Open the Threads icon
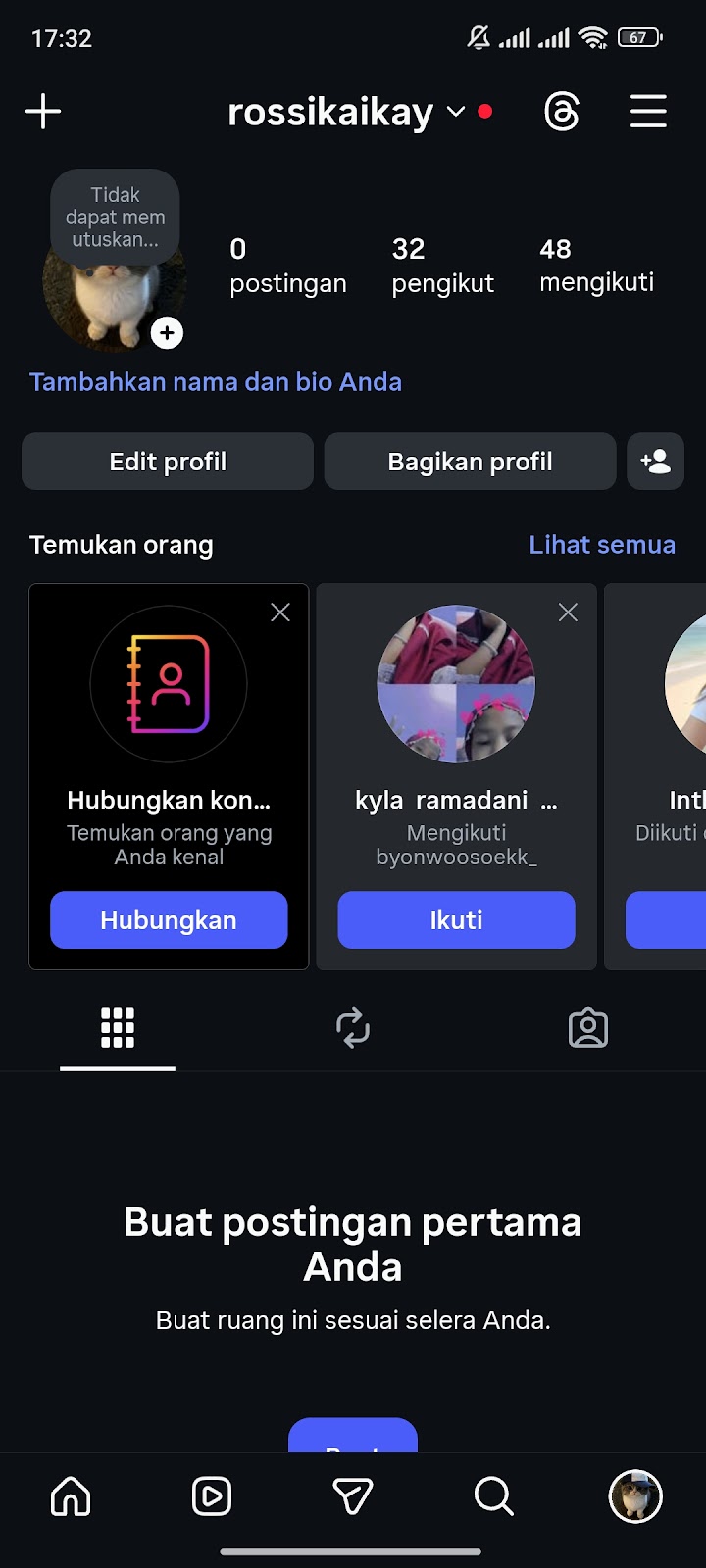This screenshot has width=706, height=1568. (562, 112)
